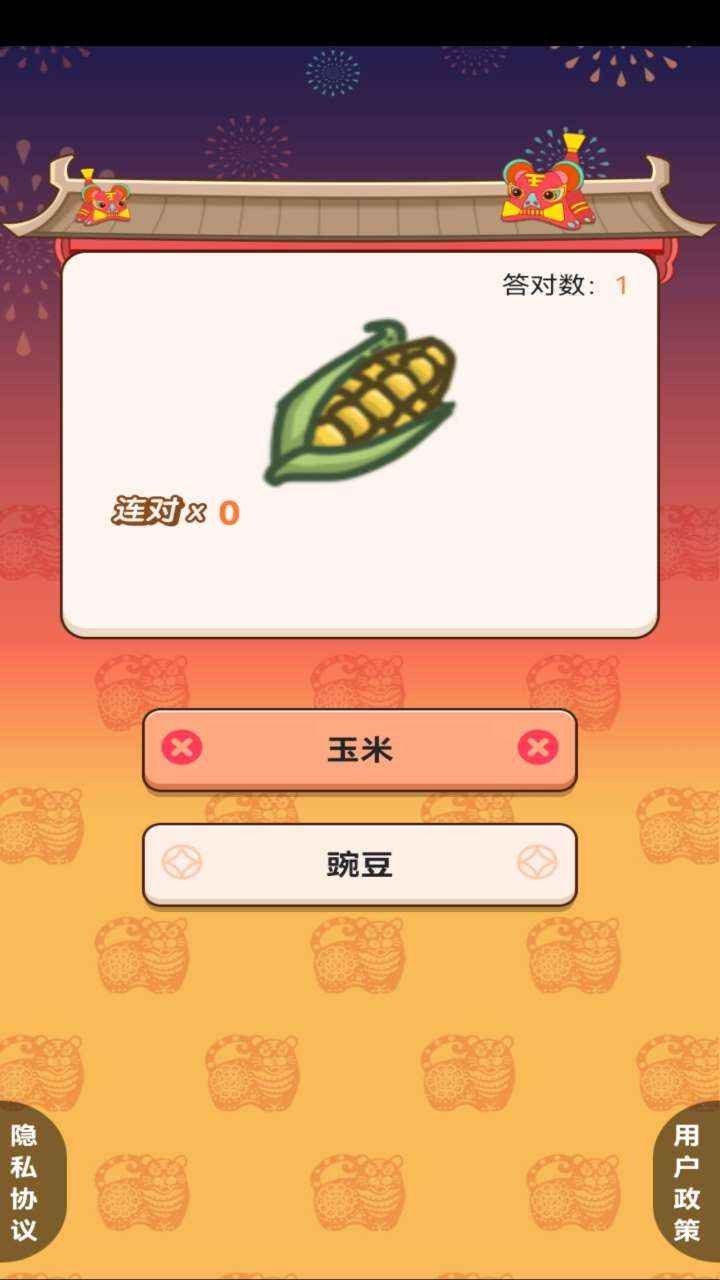Click the right coin icon on 豌豆 button
720x1280 pixels.
pyautogui.click(x=538, y=861)
